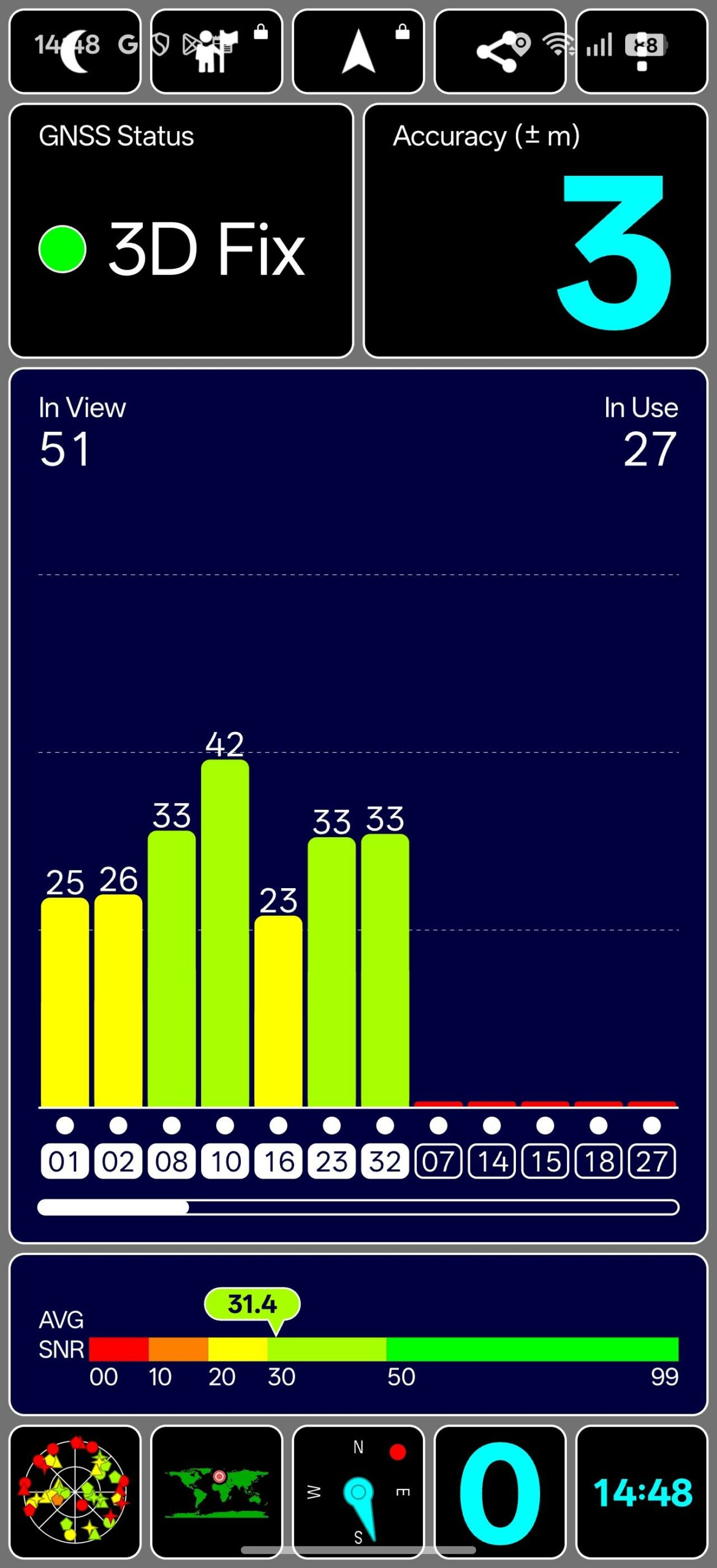Open the satellite sky view tile
This screenshot has height=1568, width=717.
(x=75, y=1491)
